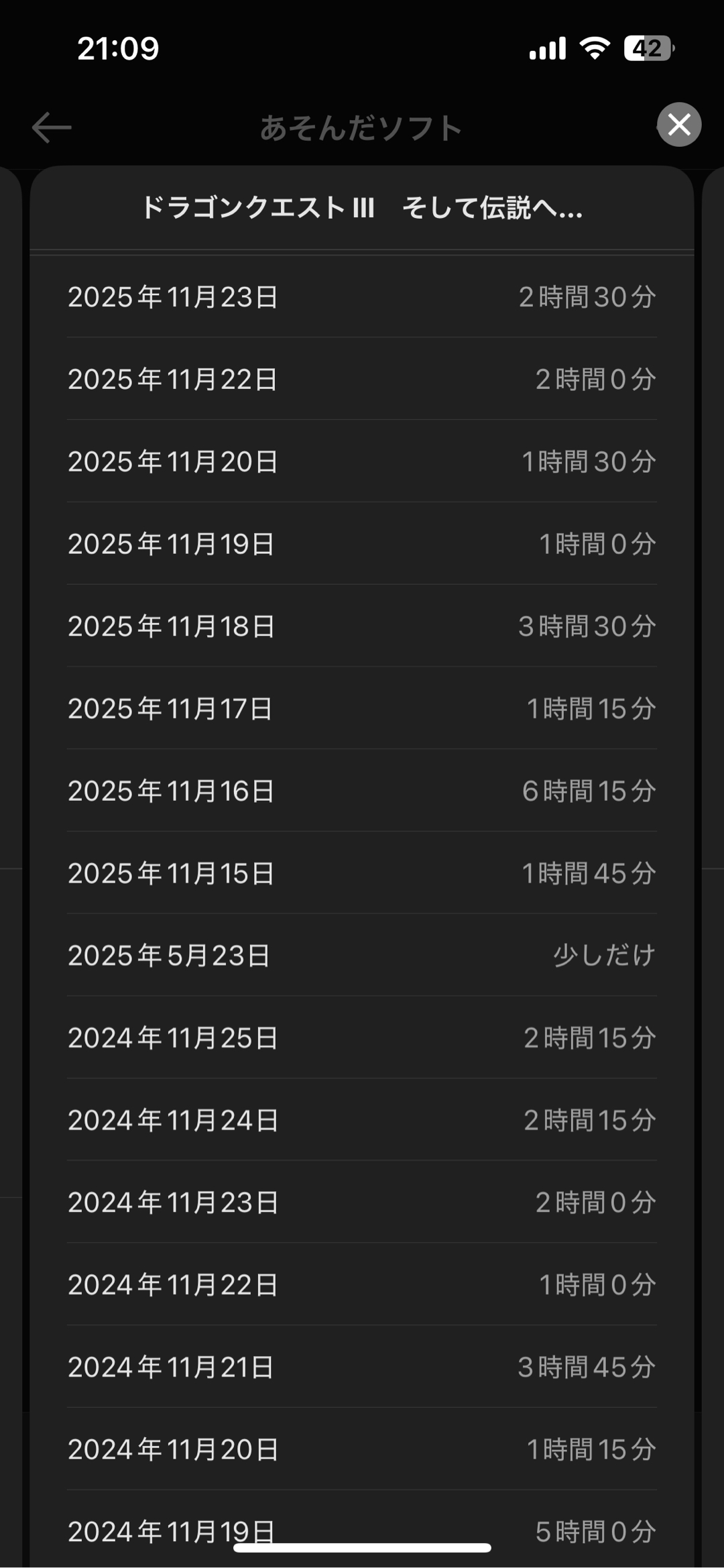Close the Dragon Quest III play history
Image resolution: width=724 pixels, height=1568 pixels.
[x=678, y=125]
